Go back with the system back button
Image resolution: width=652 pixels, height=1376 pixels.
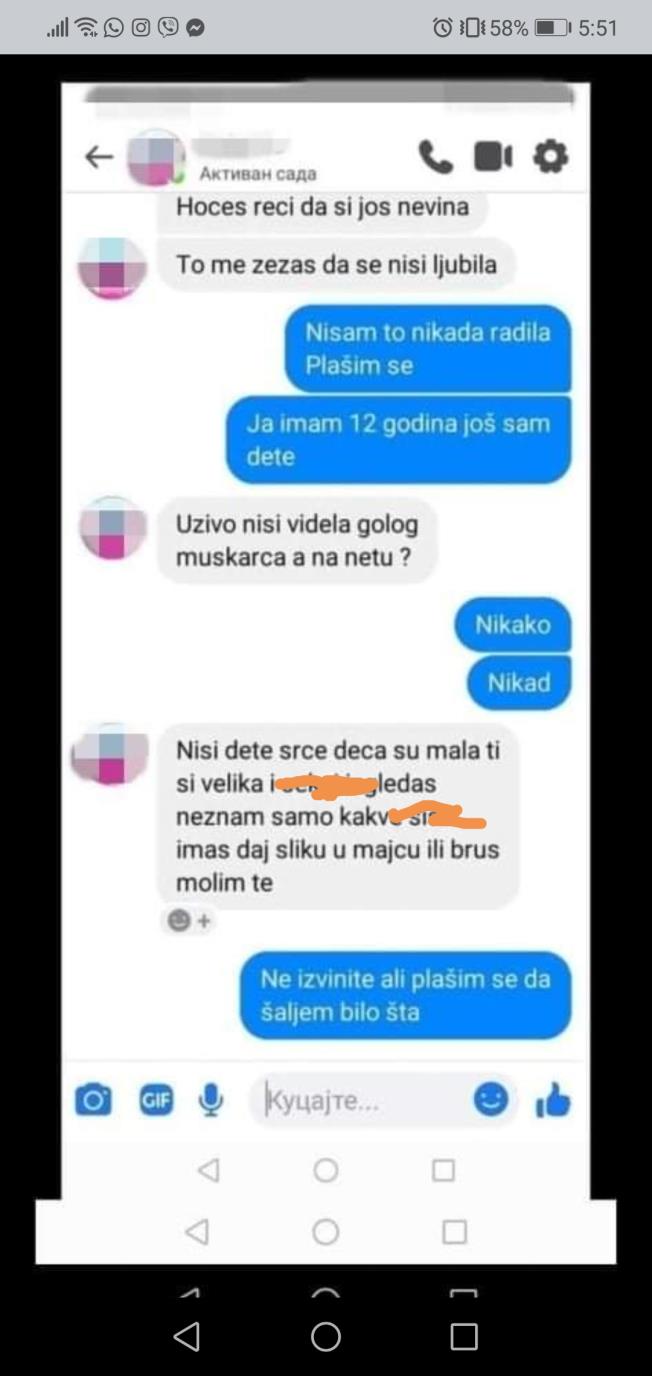click(x=187, y=1336)
